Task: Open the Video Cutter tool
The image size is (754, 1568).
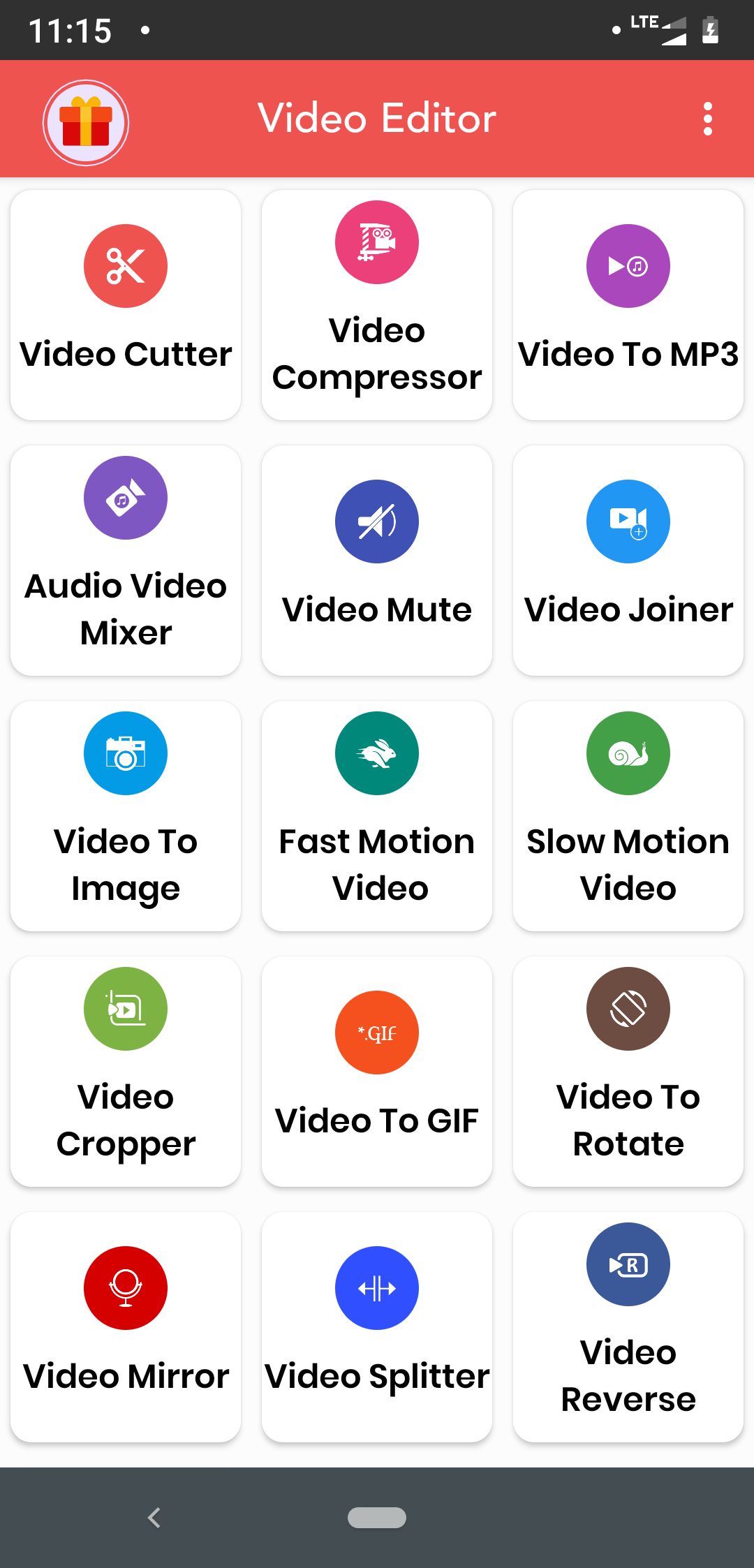Action: pyautogui.click(x=126, y=305)
